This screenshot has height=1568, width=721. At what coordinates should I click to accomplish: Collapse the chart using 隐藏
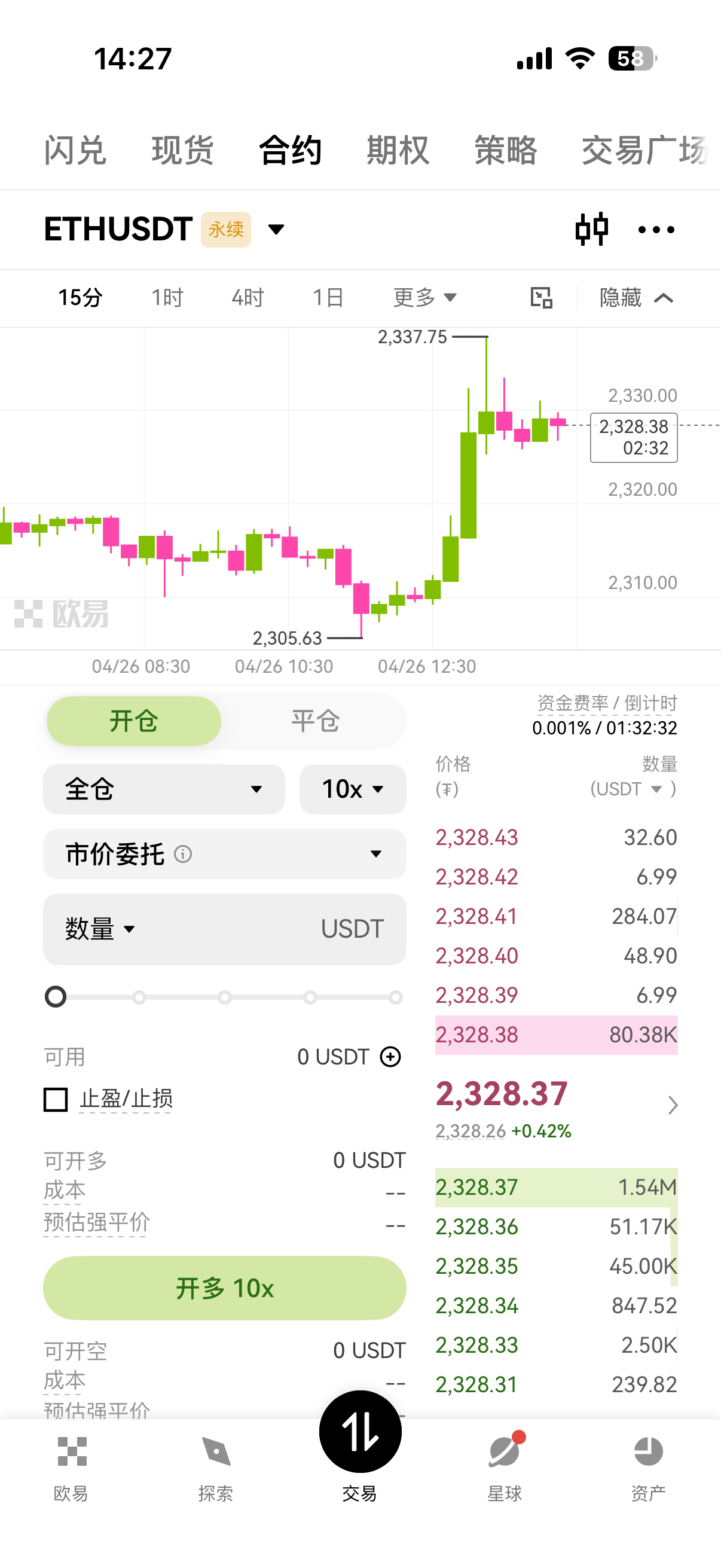[632, 298]
